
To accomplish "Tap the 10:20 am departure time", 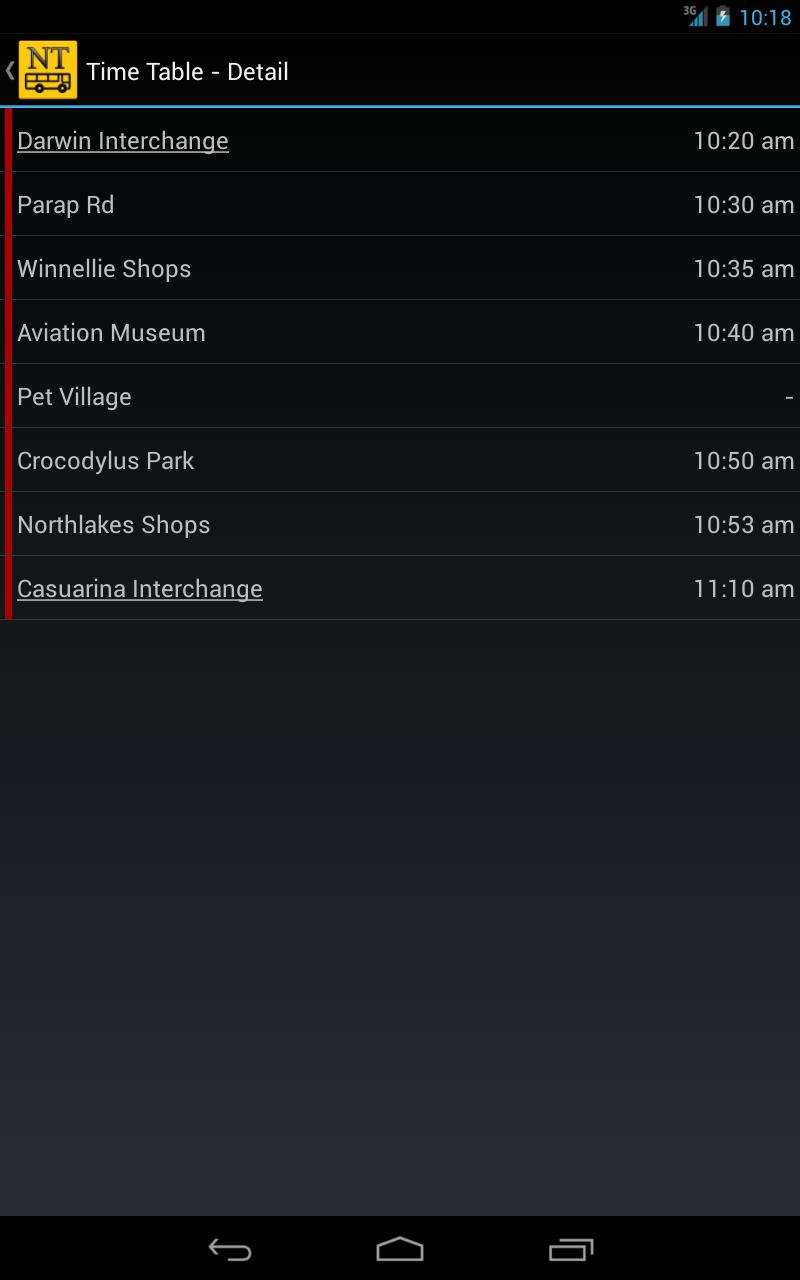I will pyautogui.click(x=744, y=140).
